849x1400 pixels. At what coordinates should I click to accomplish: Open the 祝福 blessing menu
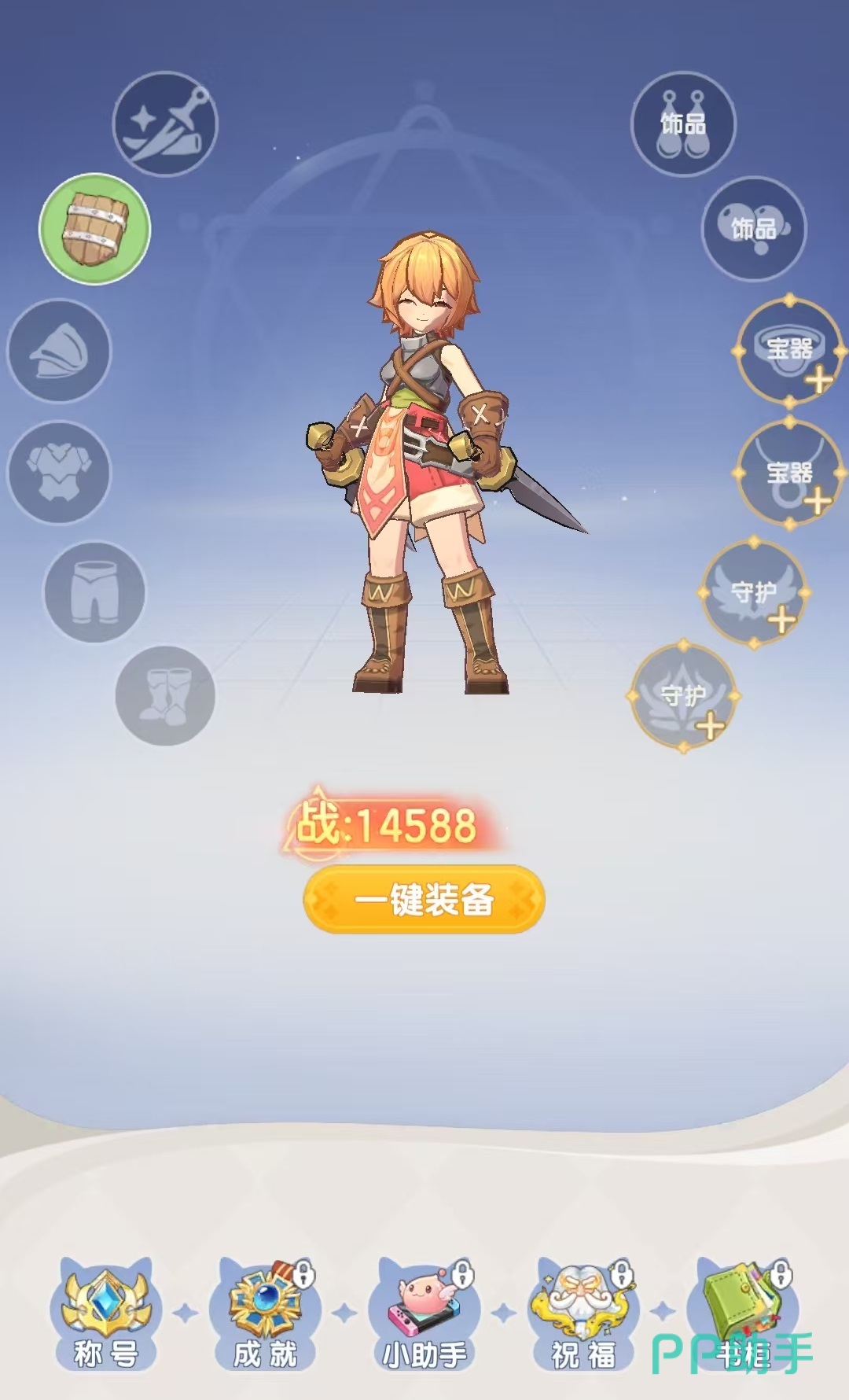click(x=583, y=1315)
